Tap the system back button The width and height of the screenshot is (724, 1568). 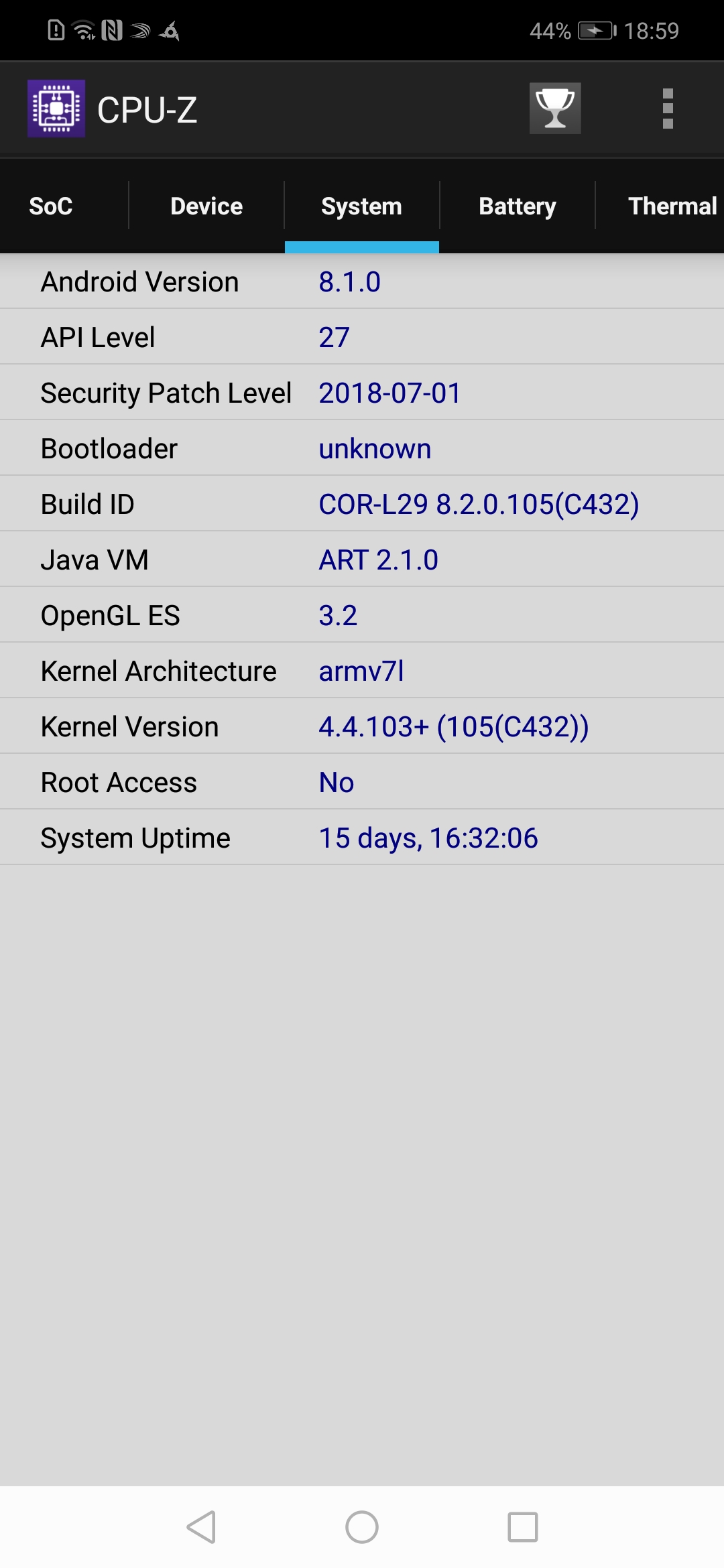(201, 1527)
